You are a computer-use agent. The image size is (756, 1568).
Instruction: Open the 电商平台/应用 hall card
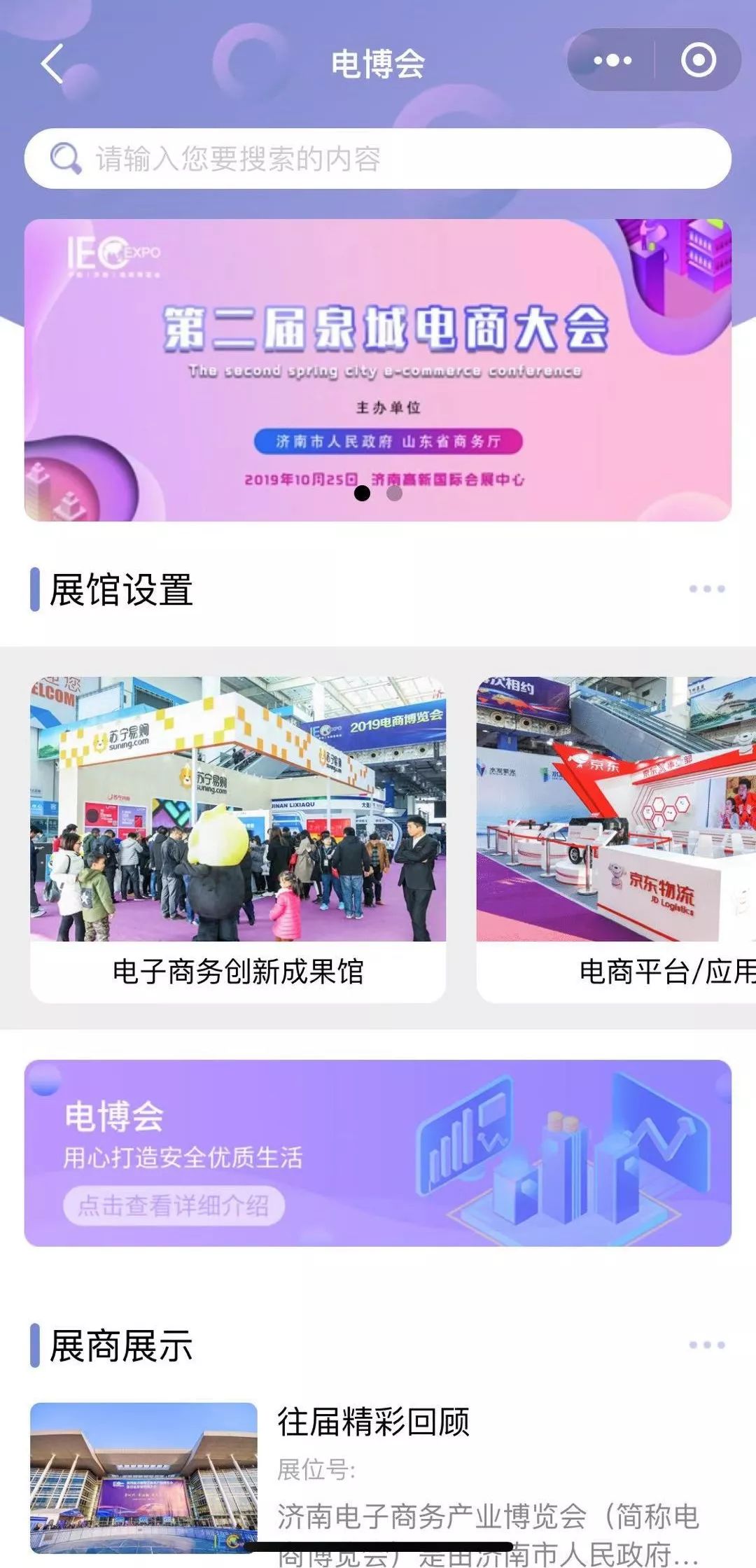[x=616, y=839]
